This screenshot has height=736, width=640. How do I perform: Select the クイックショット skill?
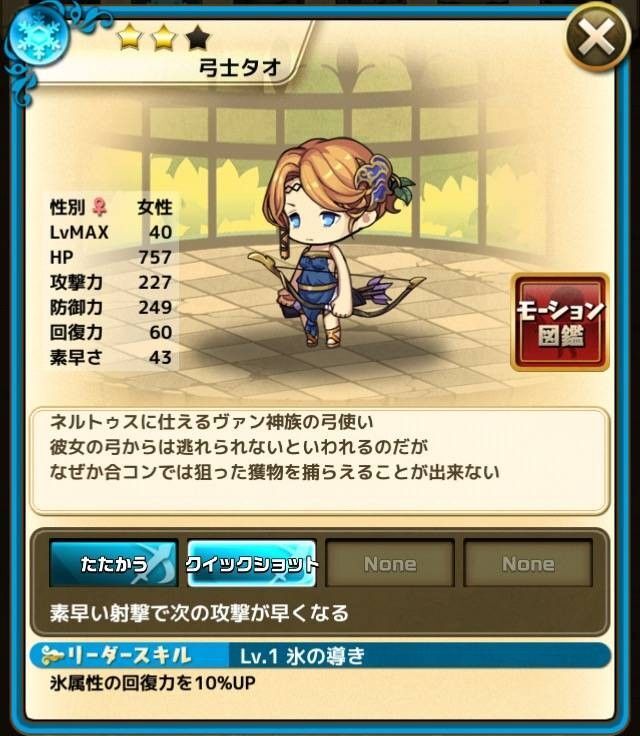[x=252, y=564]
